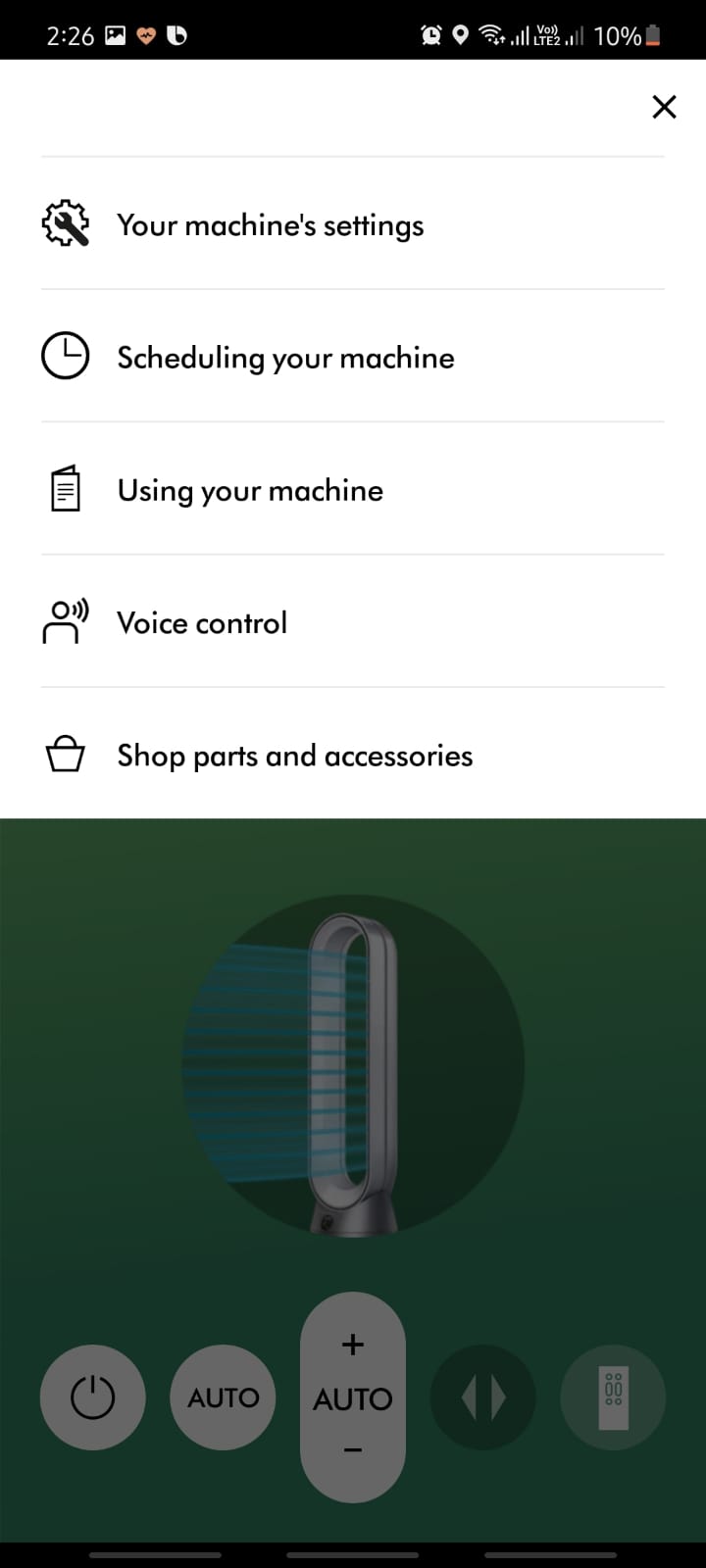Enable AUTO mode round button
Viewport: 706px width, 1568px height.
click(x=224, y=1397)
